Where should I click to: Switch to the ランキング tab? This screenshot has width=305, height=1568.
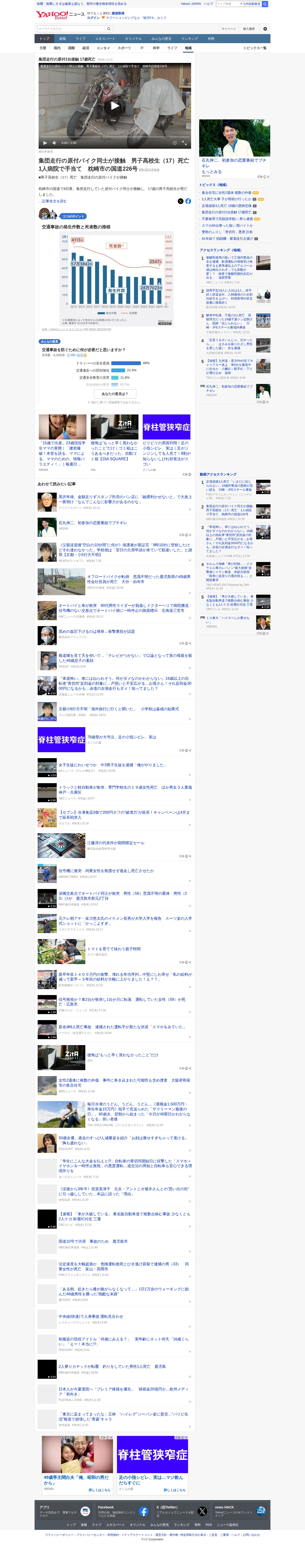189,38
